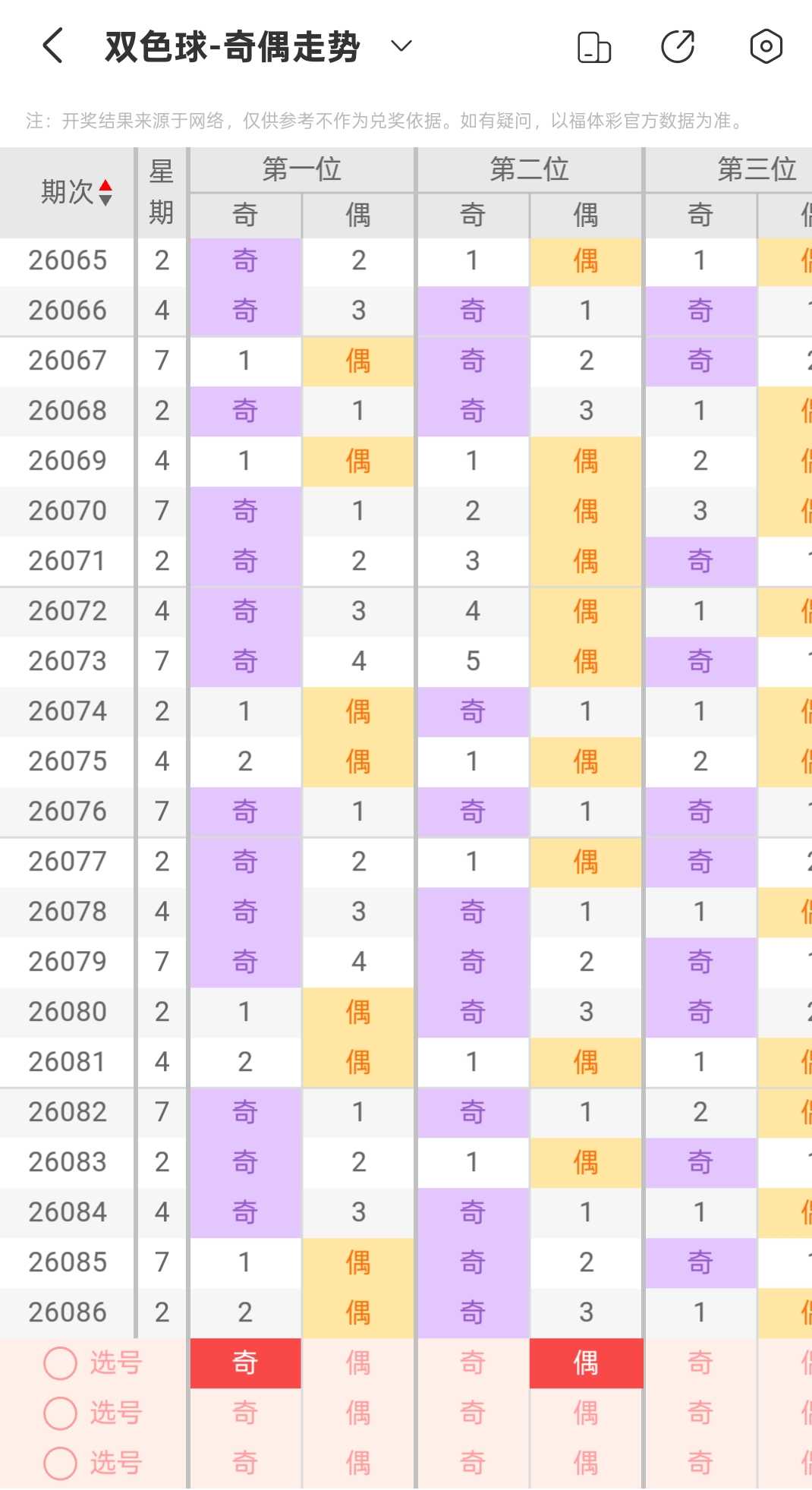Pick 奇 for third position in first 选号 row
This screenshot has width=812, height=1490.
point(700,1363)
